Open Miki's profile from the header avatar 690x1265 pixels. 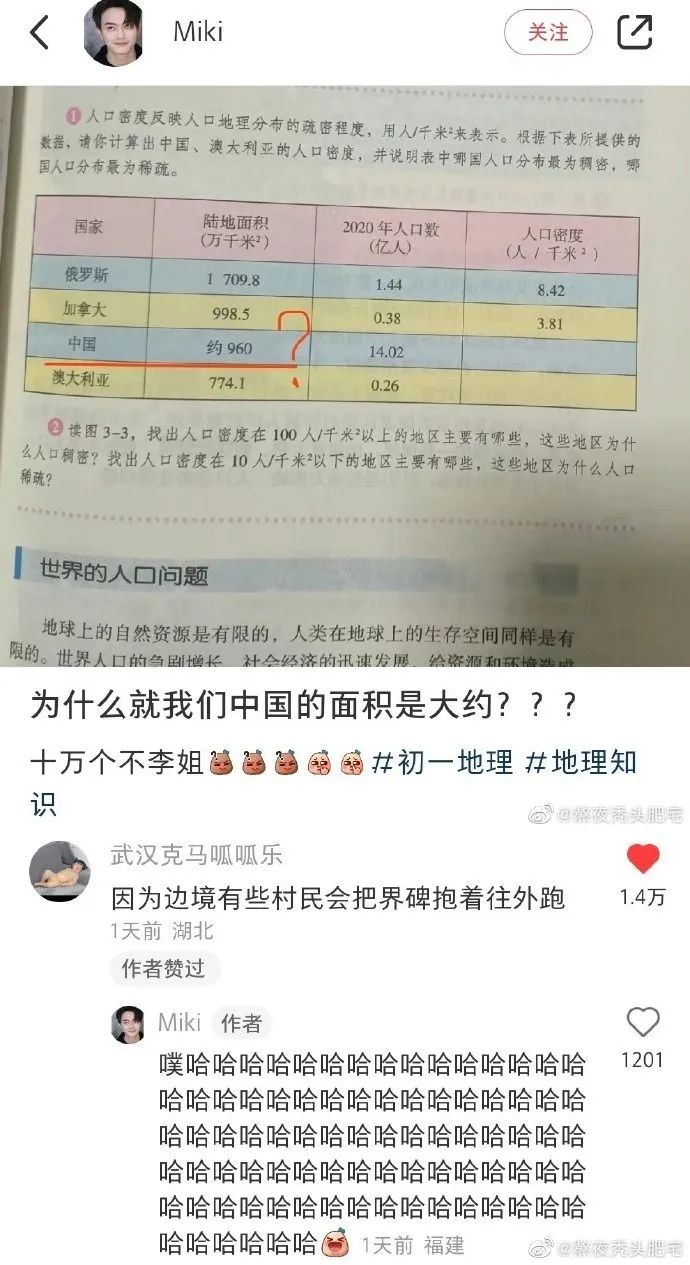click(113, 33)
